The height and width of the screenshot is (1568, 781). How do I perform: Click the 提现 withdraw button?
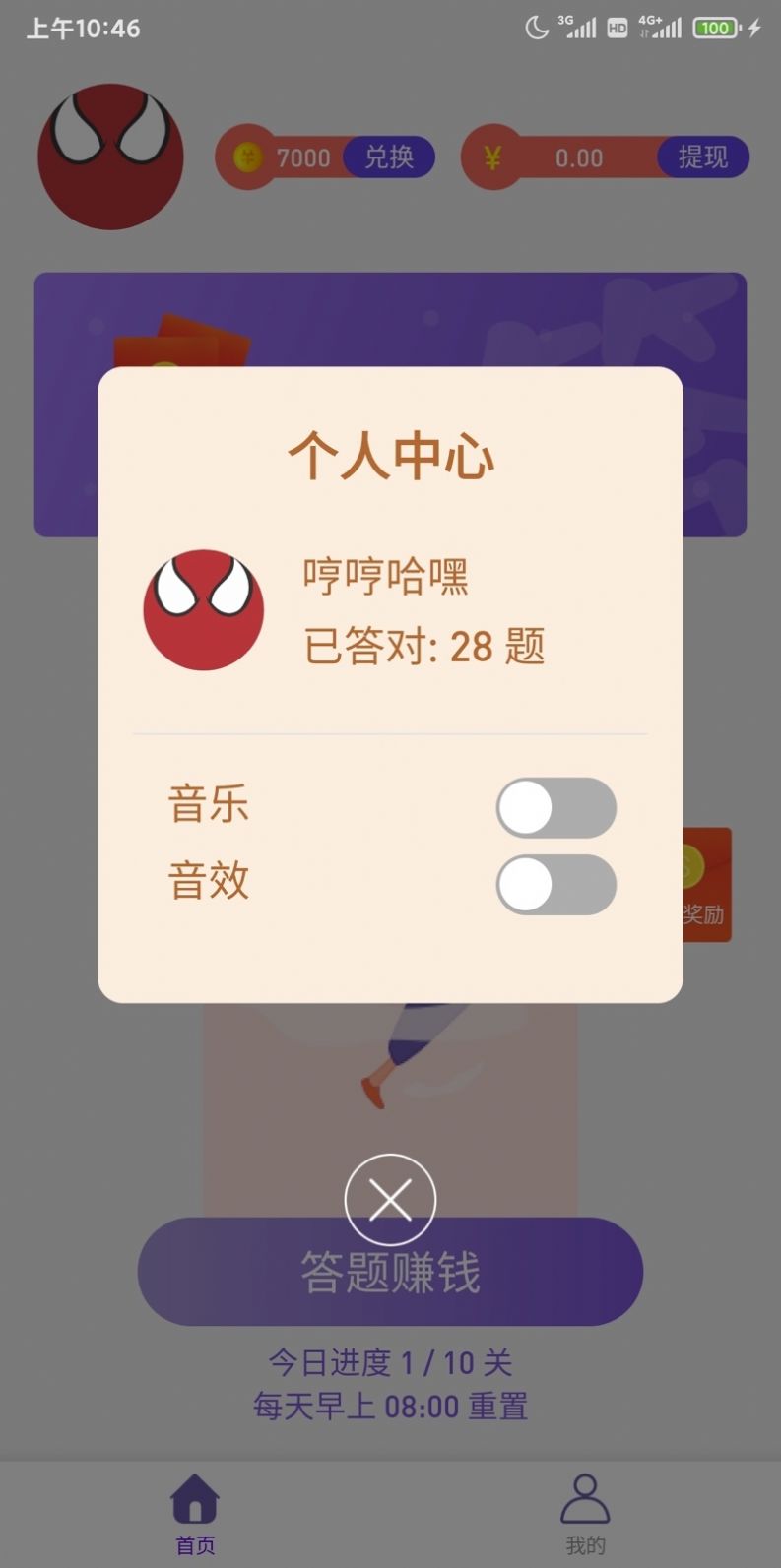(x=701, y=157)
